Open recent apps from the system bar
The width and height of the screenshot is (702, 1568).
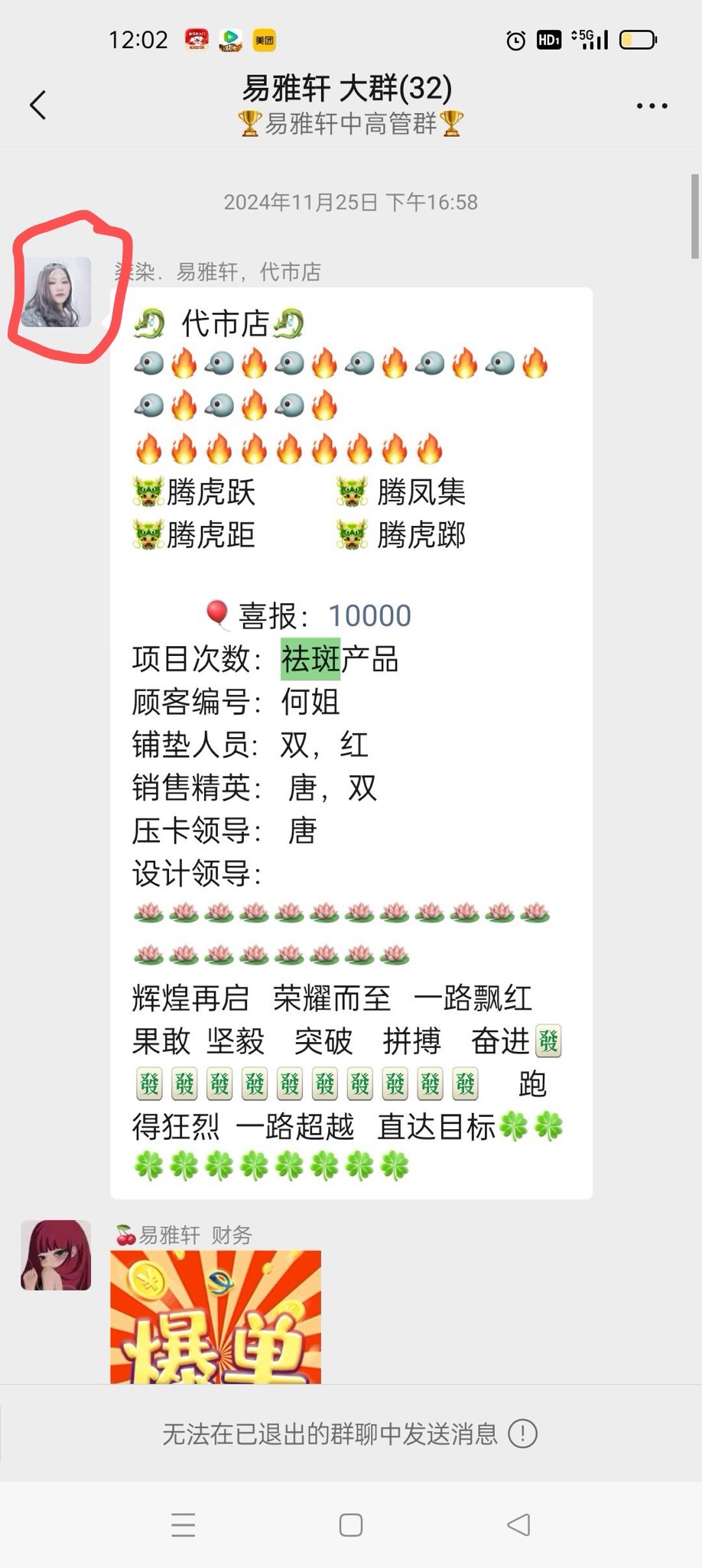(x=184, y=1525)
